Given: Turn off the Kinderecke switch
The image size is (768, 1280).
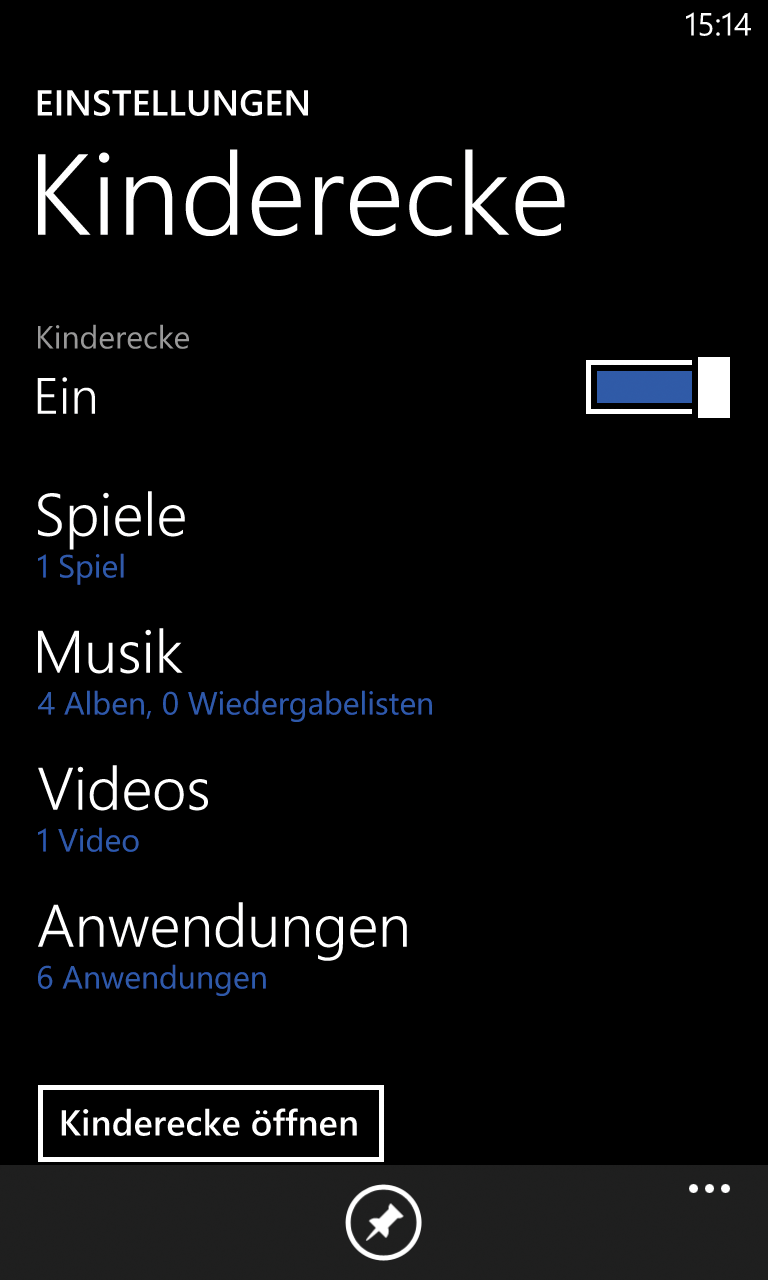Looking at the screenshot, I should pos(658,387).
